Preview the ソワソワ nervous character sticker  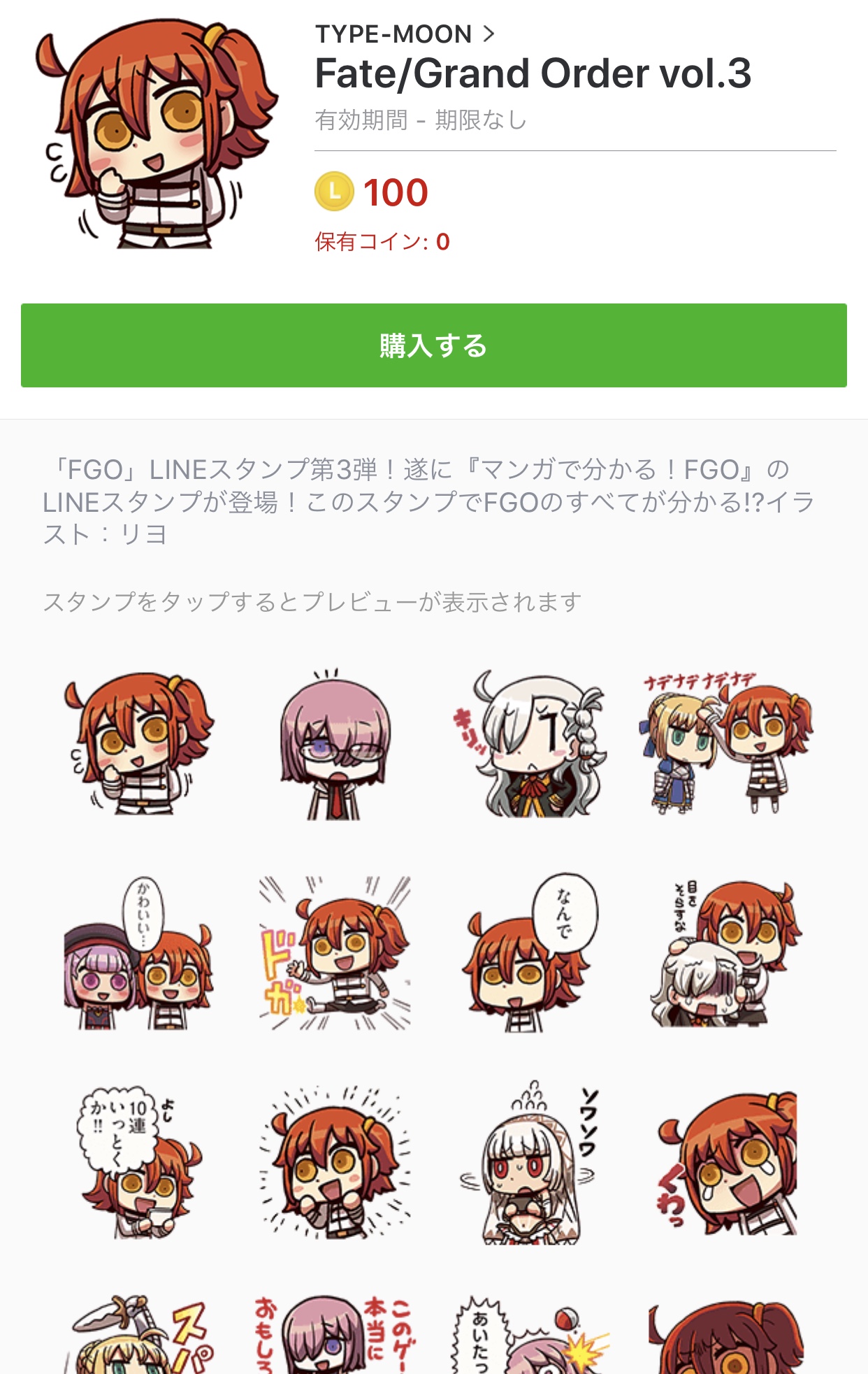point(532,1164)
